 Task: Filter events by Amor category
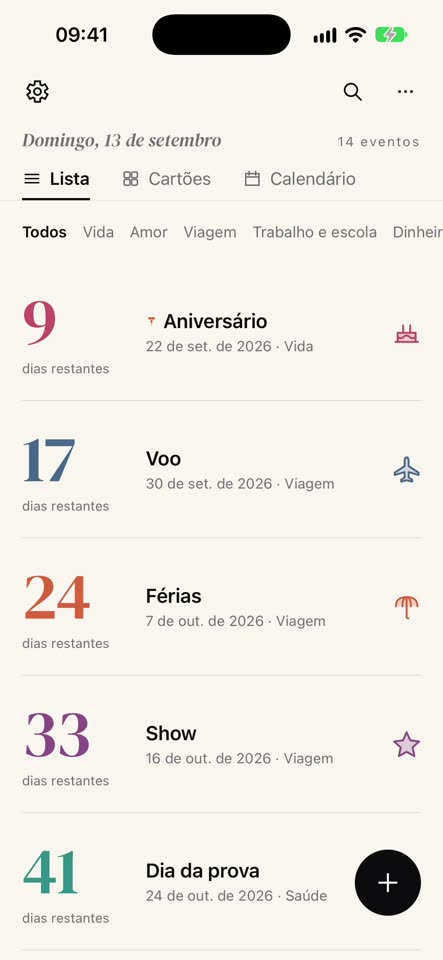(149, 233)
